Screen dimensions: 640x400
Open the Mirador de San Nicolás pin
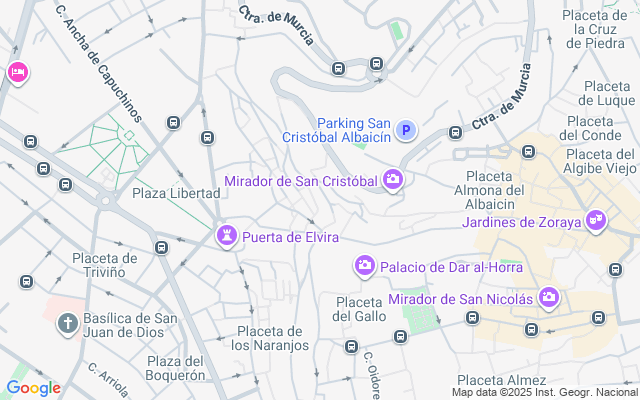coord(549,298)
